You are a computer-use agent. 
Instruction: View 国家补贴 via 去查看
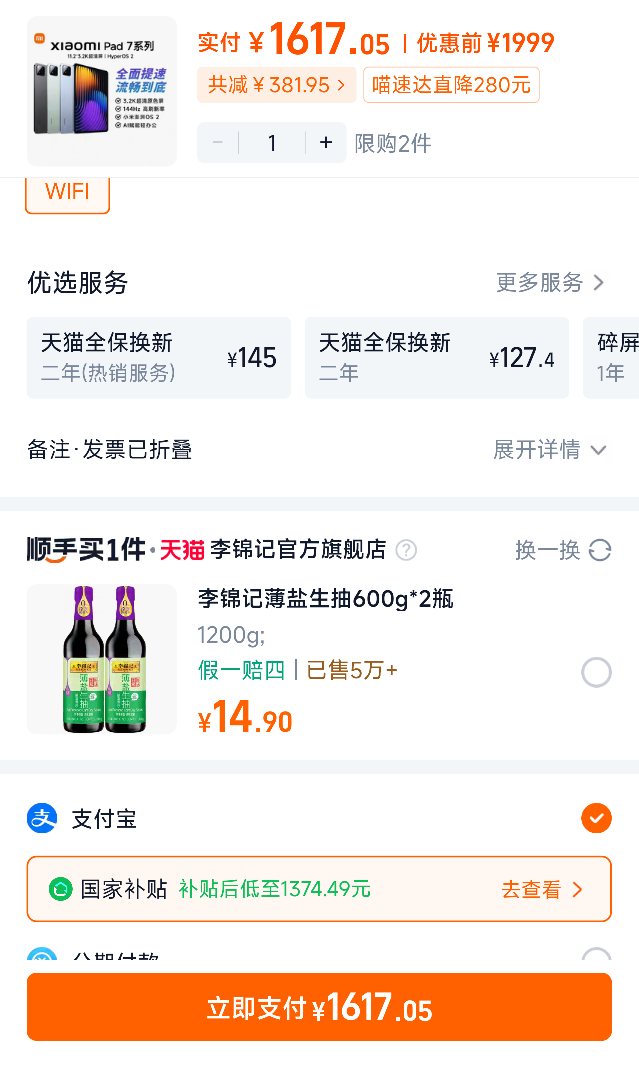[x=542, y=889]
